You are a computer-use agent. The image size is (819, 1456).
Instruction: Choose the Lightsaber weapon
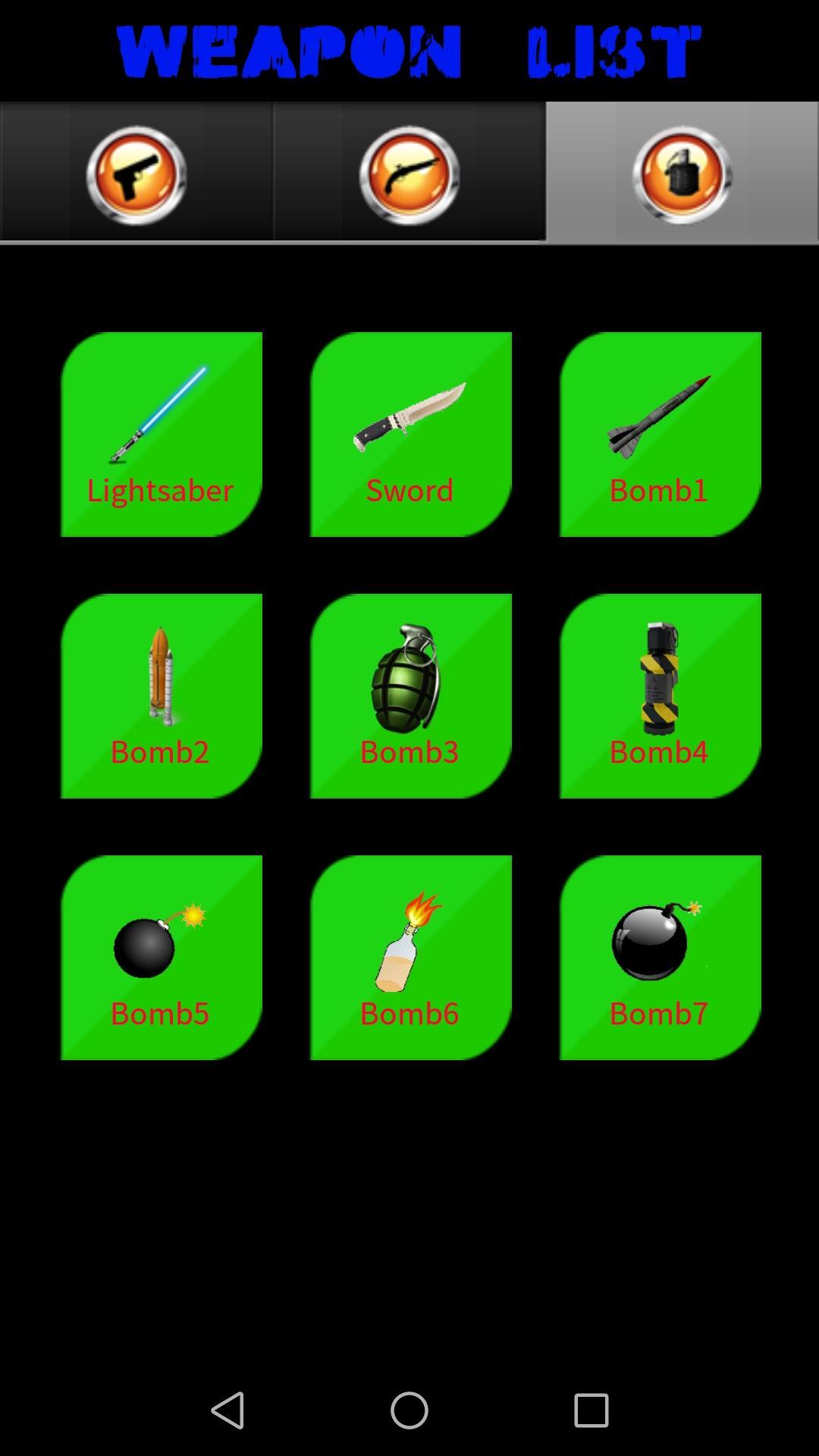161,434
